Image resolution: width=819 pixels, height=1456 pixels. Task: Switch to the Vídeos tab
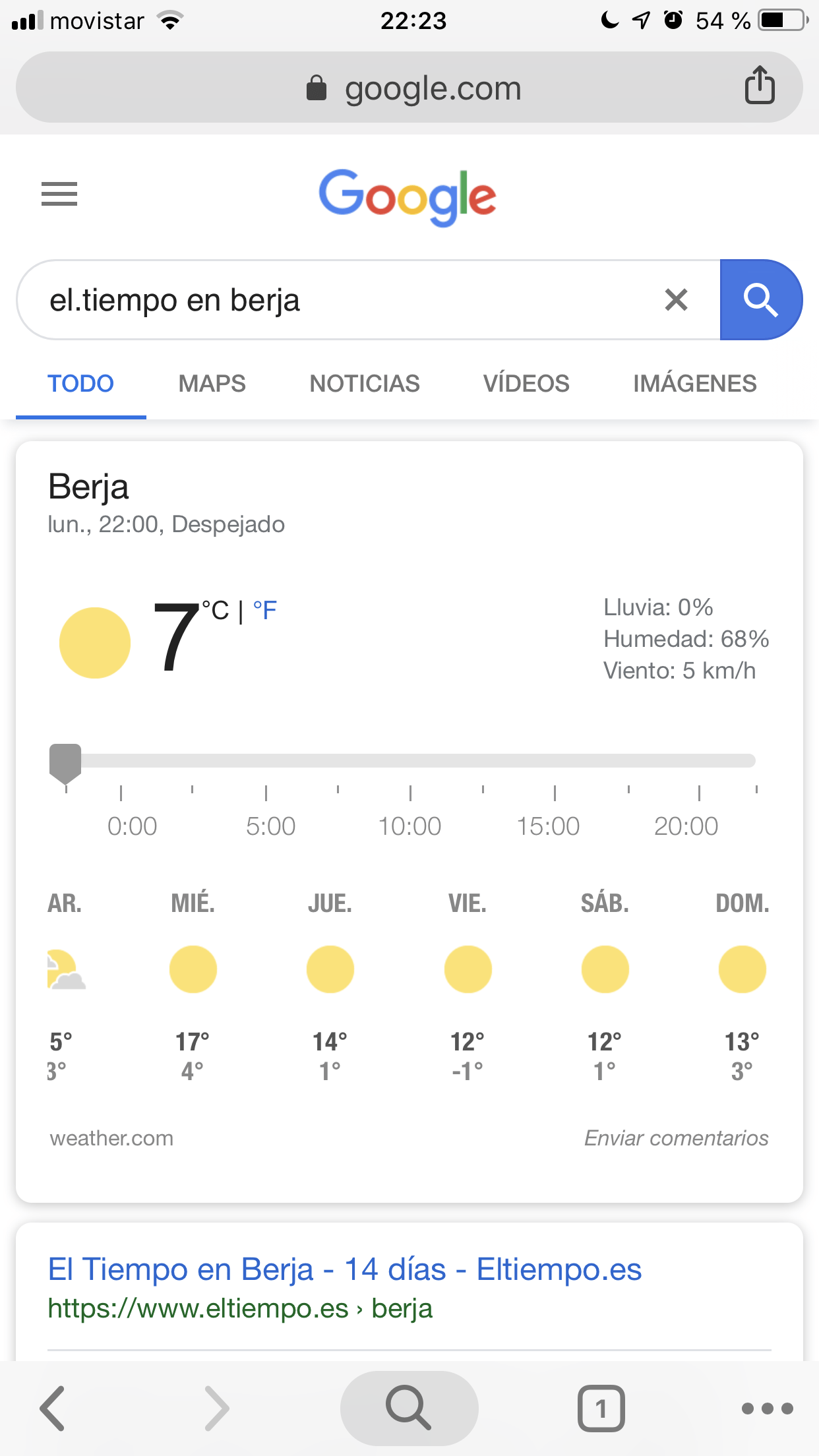coord(526,384)
